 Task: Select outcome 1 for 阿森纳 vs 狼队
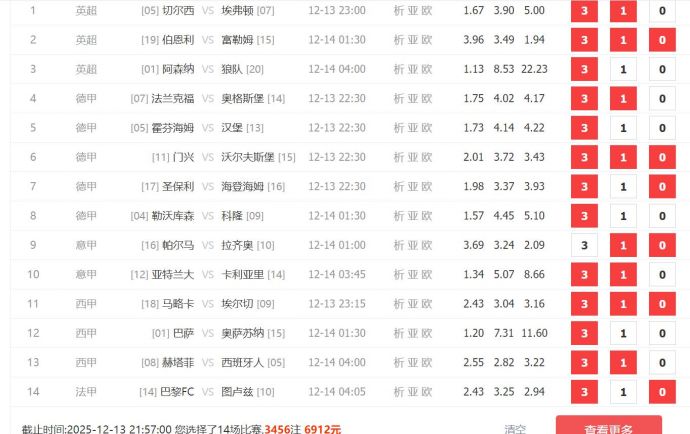pos(623,69)
